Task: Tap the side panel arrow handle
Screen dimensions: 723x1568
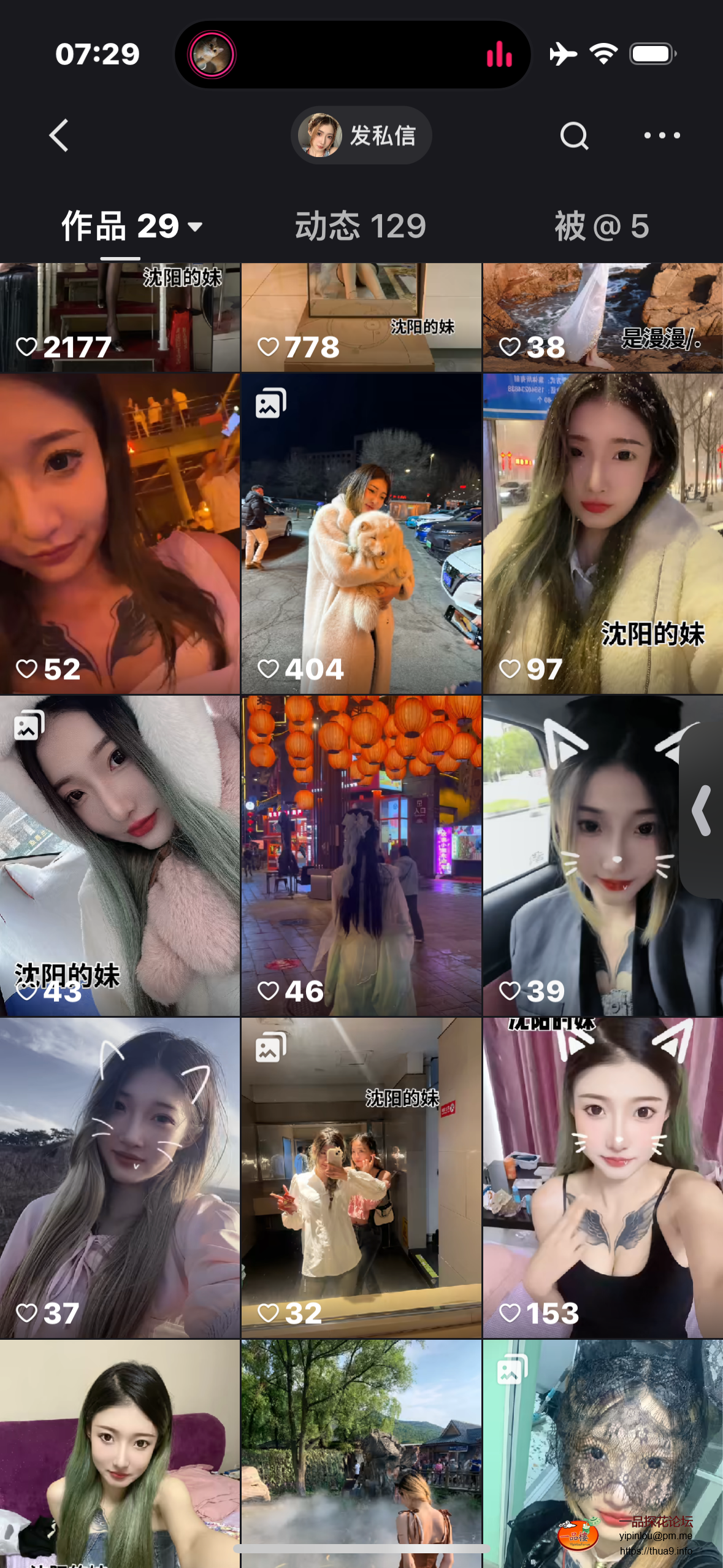Action: 702,811
